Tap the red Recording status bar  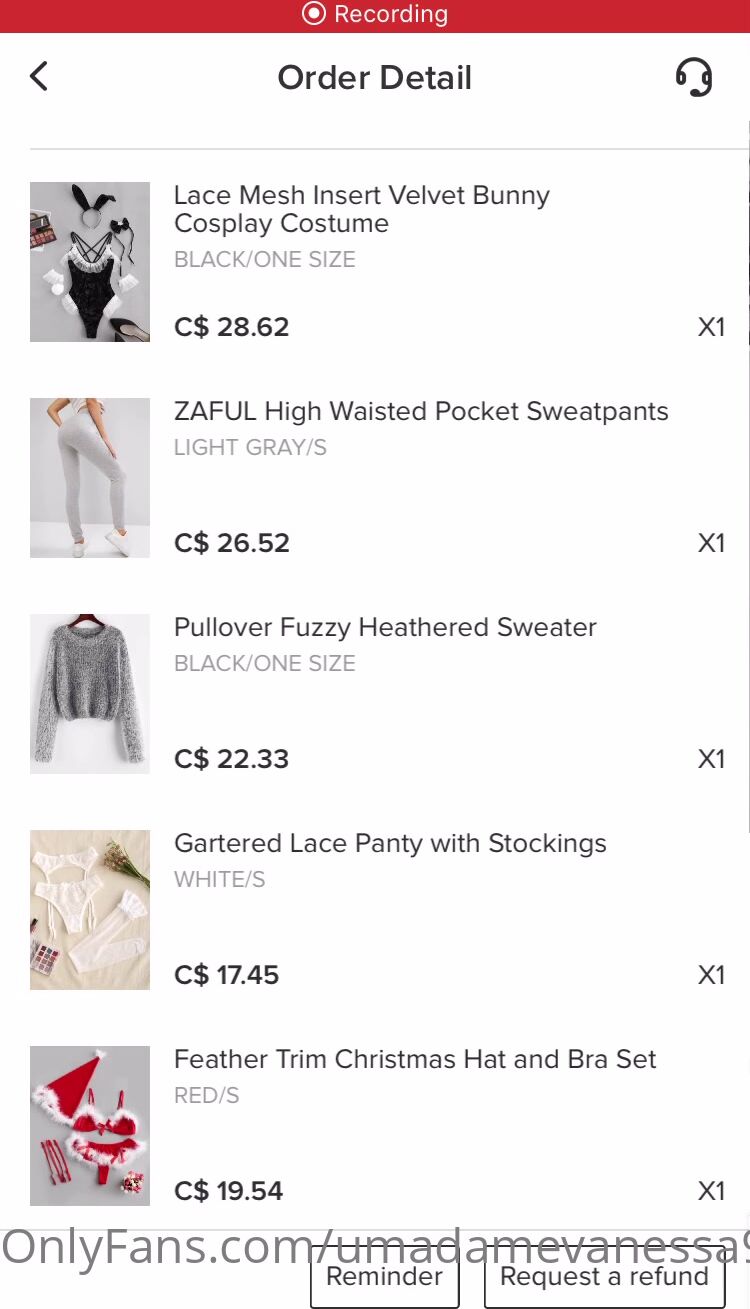pos(375,15)
